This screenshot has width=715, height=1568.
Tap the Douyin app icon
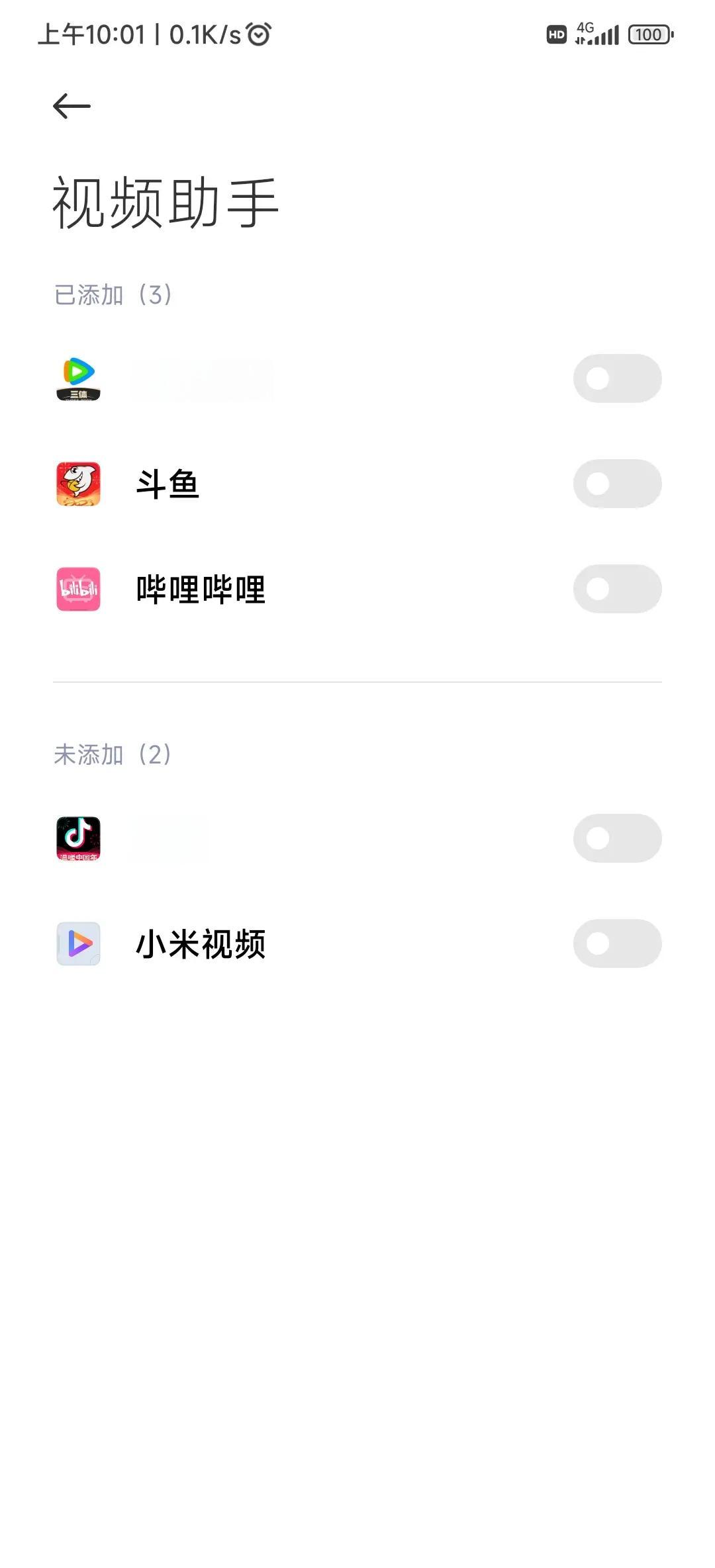(x=77, y=838)
